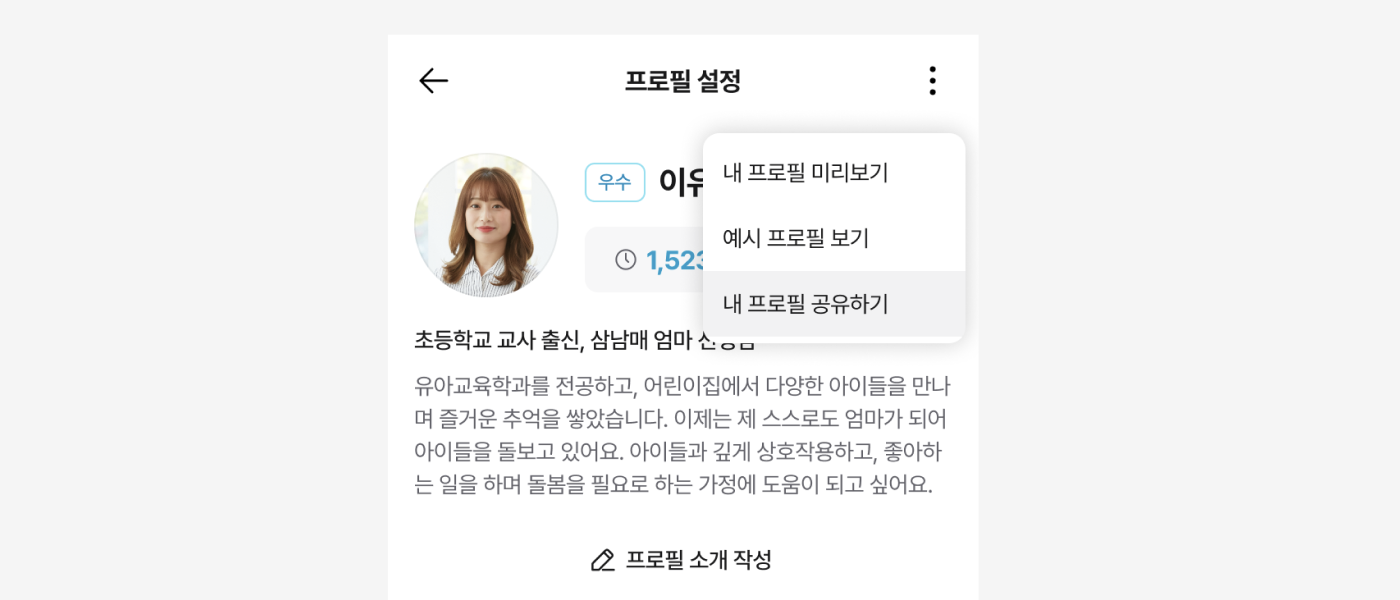The width and height of the screenshot is (1400, 600).
Task: Open 프로필 소개 작성 to edit the intro
Action: point(682,560)
